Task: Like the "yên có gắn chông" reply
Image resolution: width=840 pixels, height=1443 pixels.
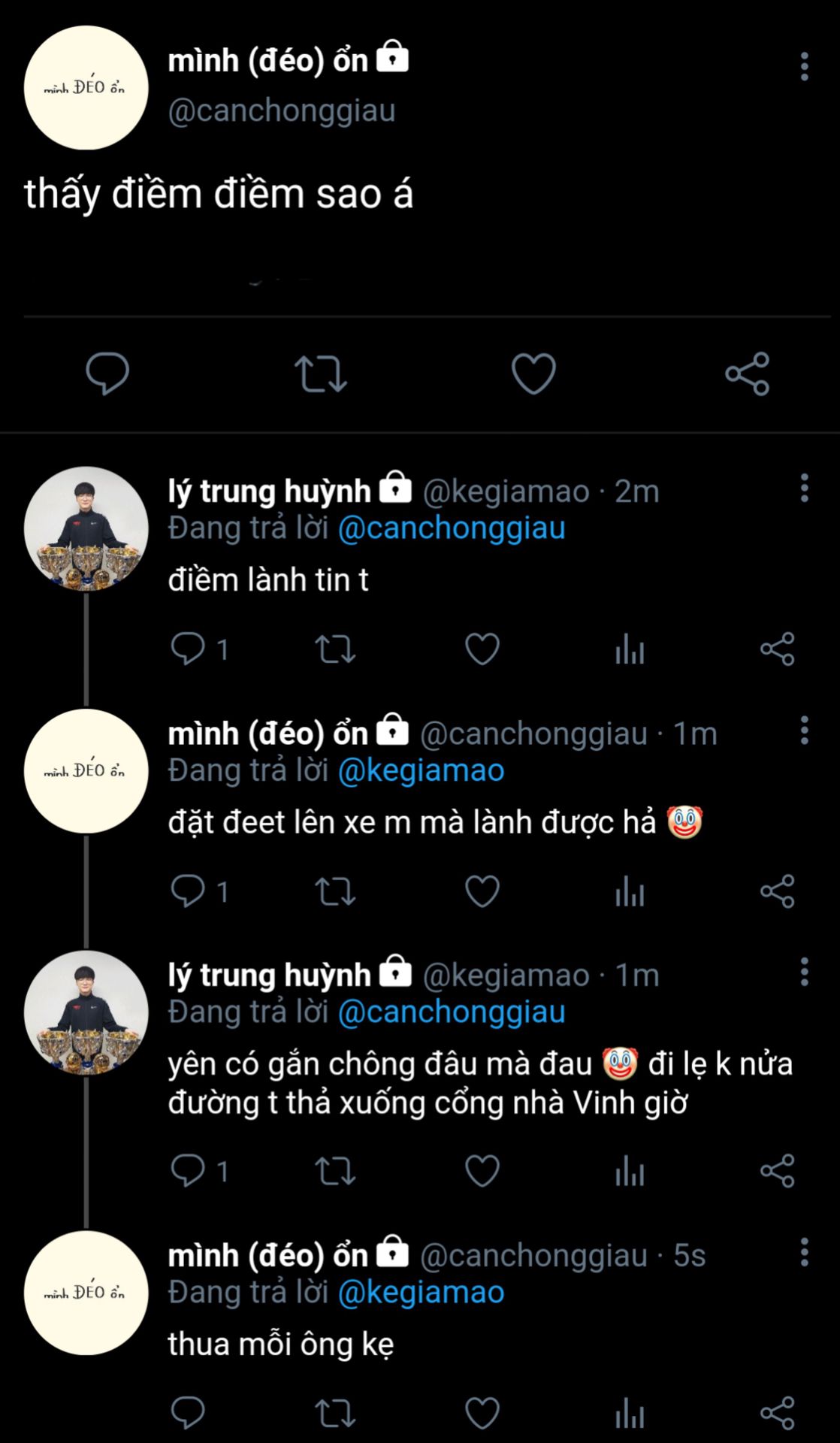Action: click(x=482, y=1171)
